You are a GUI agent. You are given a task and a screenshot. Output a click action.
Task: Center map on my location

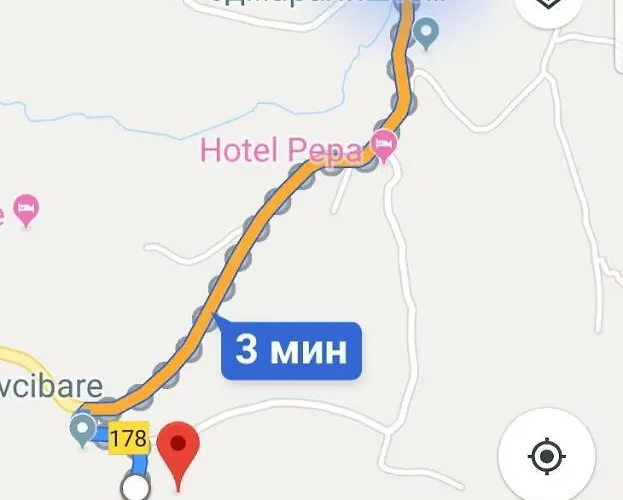point(546,457)
